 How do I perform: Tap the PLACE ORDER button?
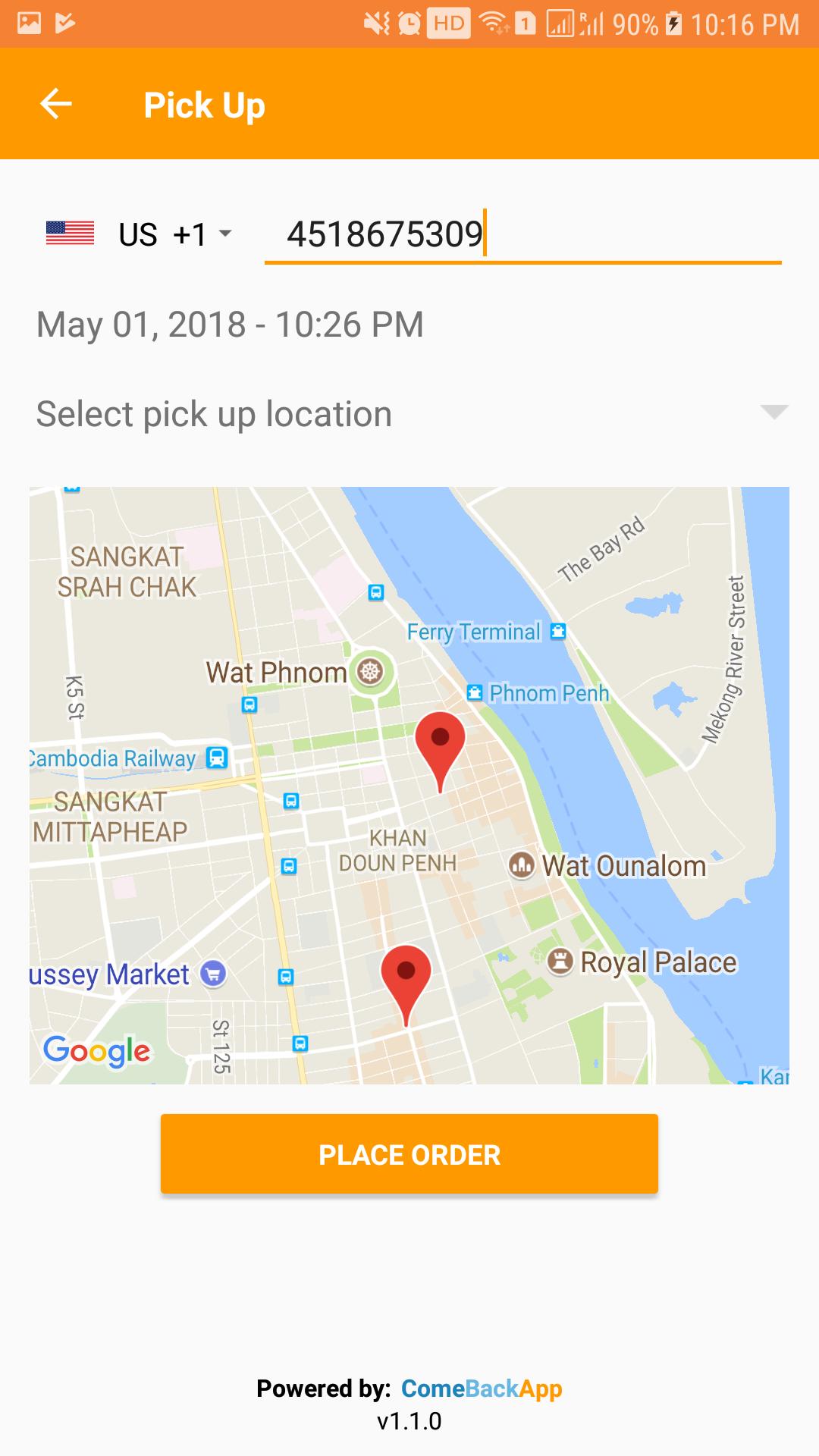click(409, 1154)
